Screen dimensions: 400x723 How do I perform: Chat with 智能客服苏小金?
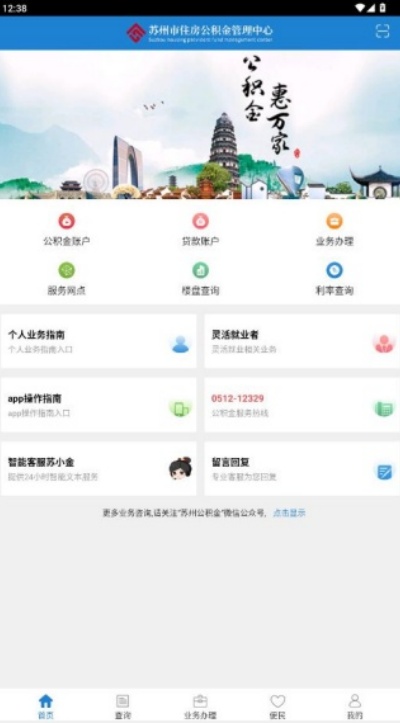point(99,468)
